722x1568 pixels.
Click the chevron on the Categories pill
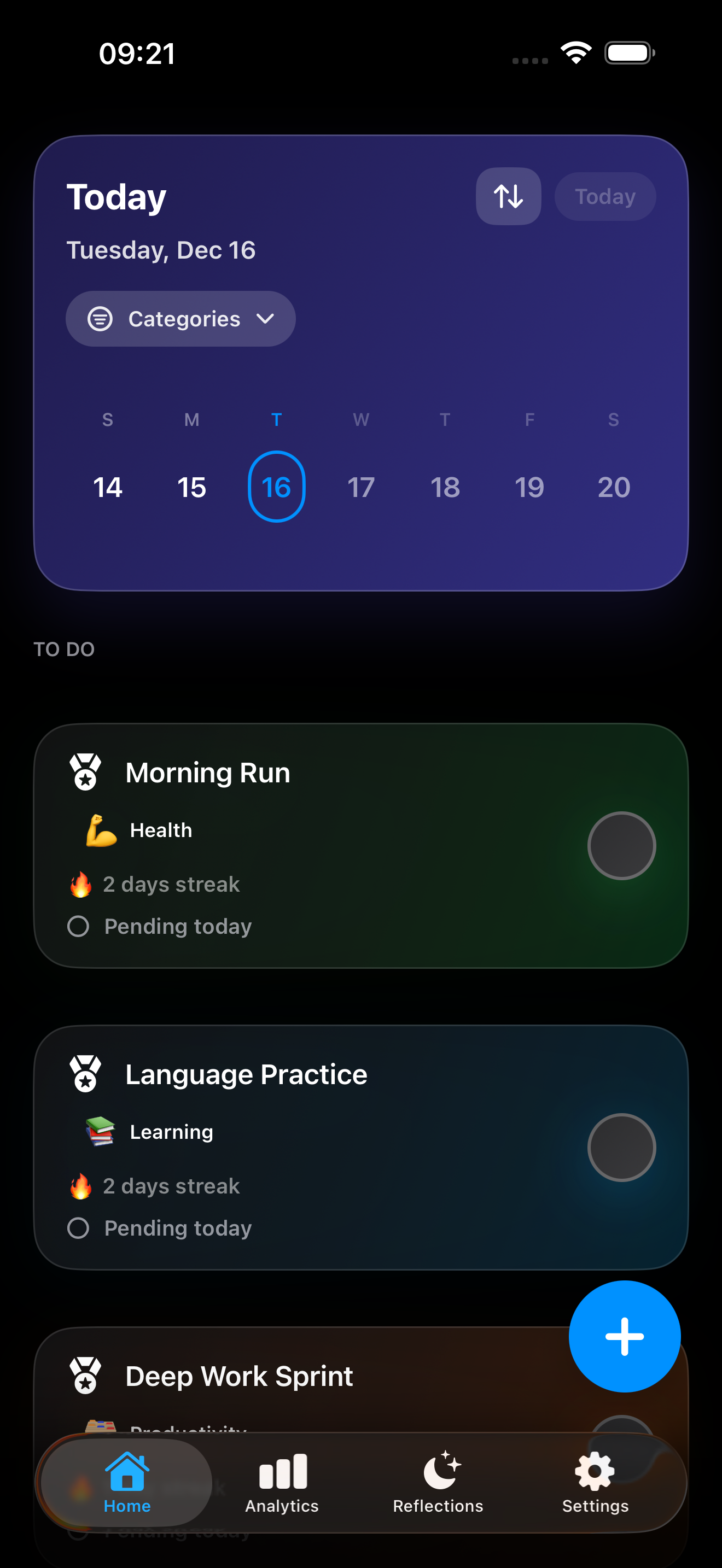[x=265, y=318]
